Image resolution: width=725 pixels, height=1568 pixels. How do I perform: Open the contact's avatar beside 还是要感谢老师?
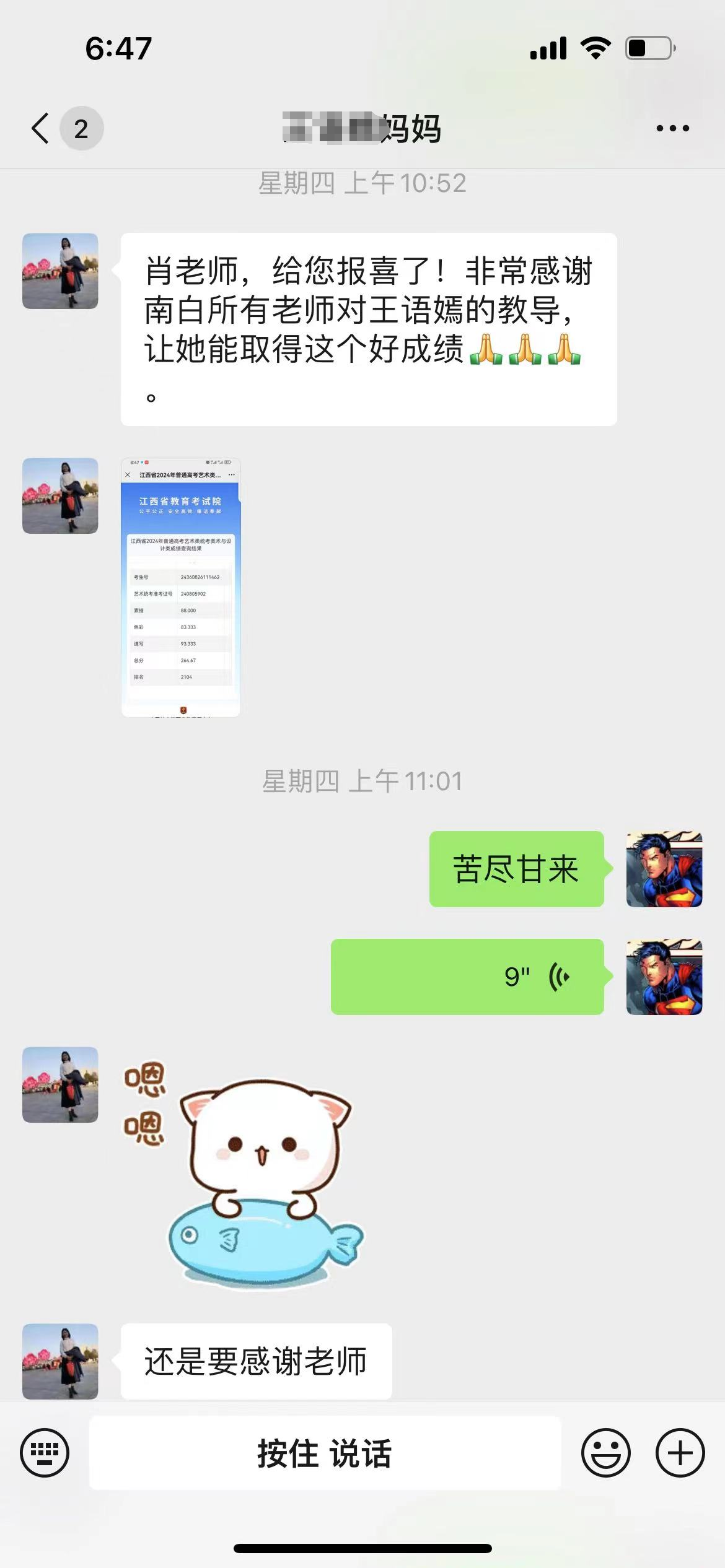click(x=60, y=1361)
